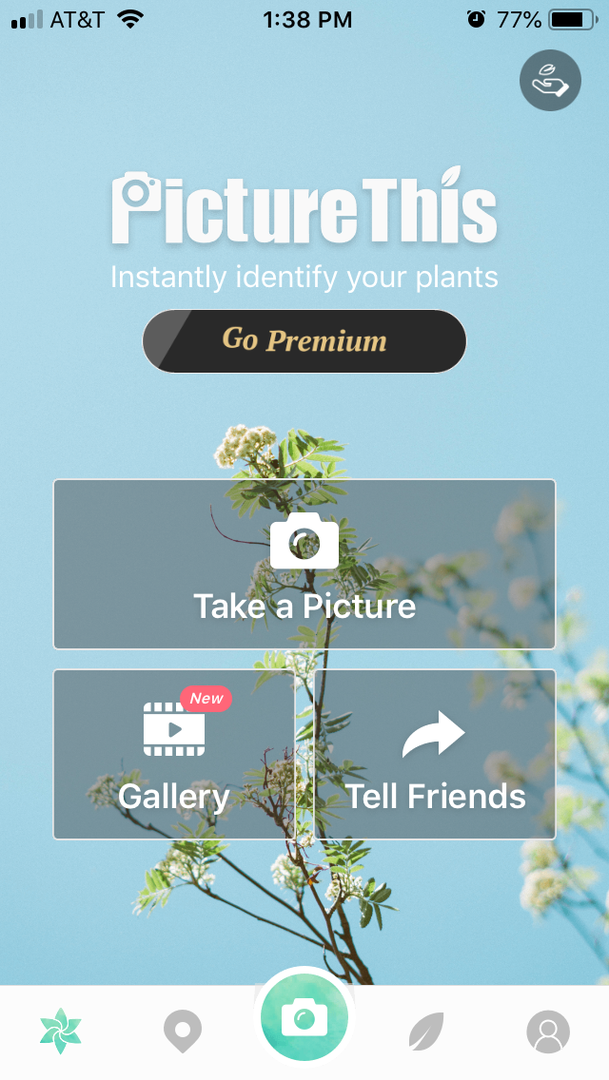Open the profile tab
The height and width of the screenshot is (1080, 609).
pos(548,1031)
